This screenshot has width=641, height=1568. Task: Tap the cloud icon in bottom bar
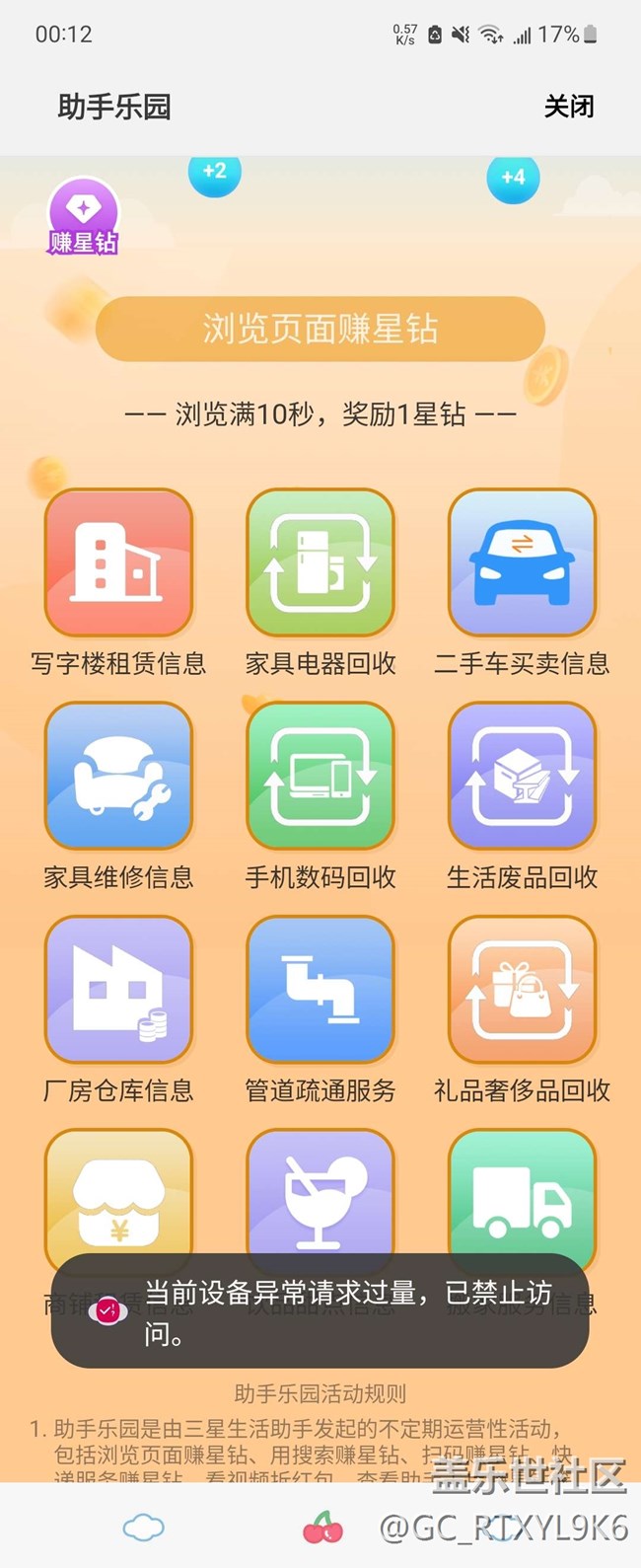point(144,1529)
